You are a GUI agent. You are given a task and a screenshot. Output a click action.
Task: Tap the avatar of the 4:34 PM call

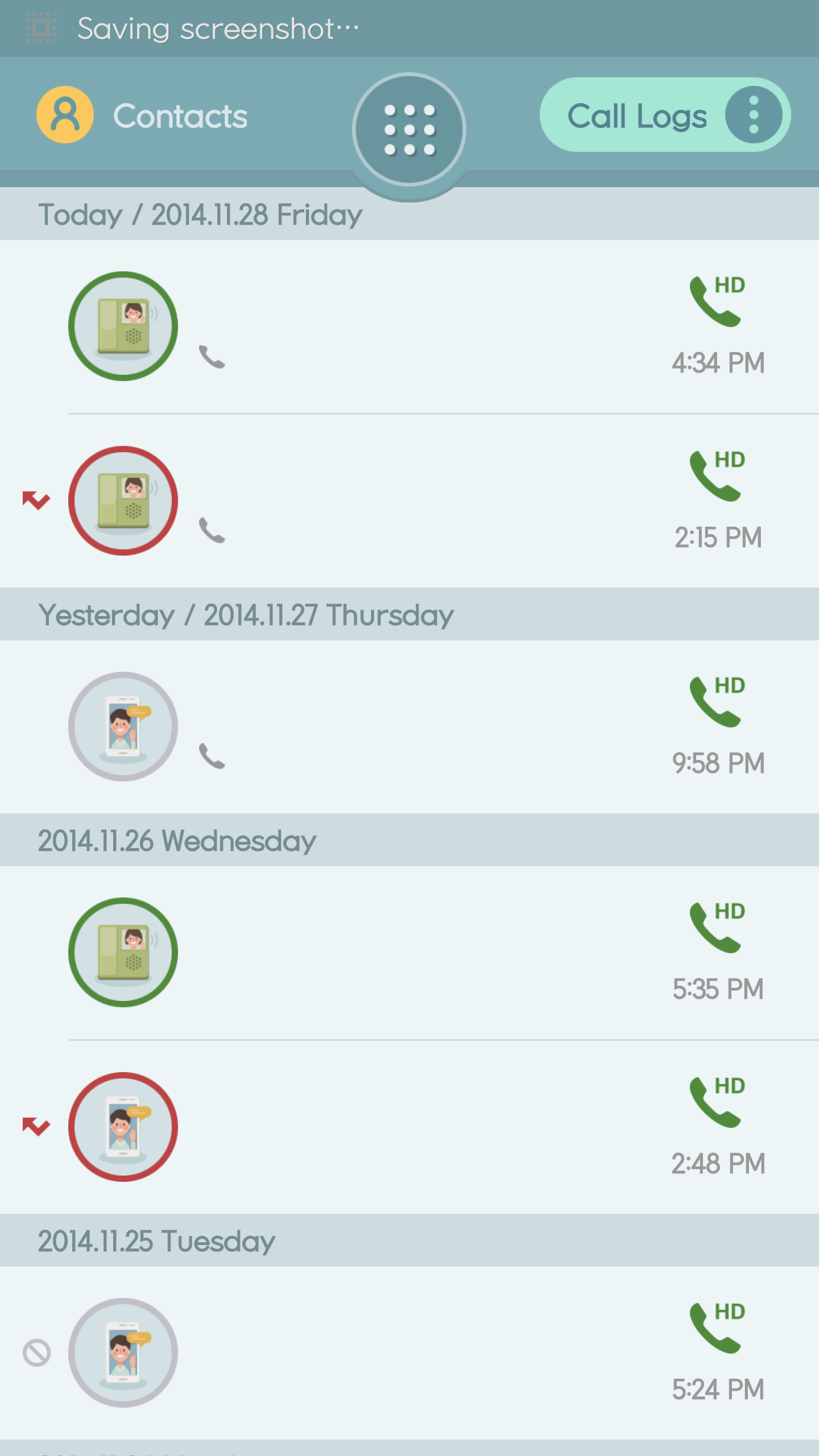[123, 326]
